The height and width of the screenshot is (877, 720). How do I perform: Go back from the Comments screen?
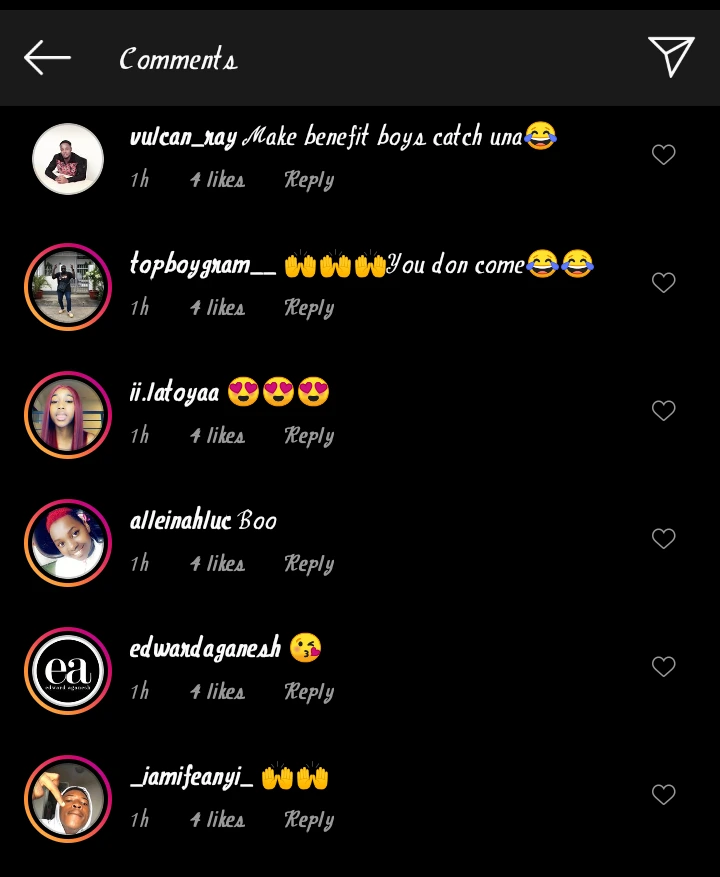47,58
